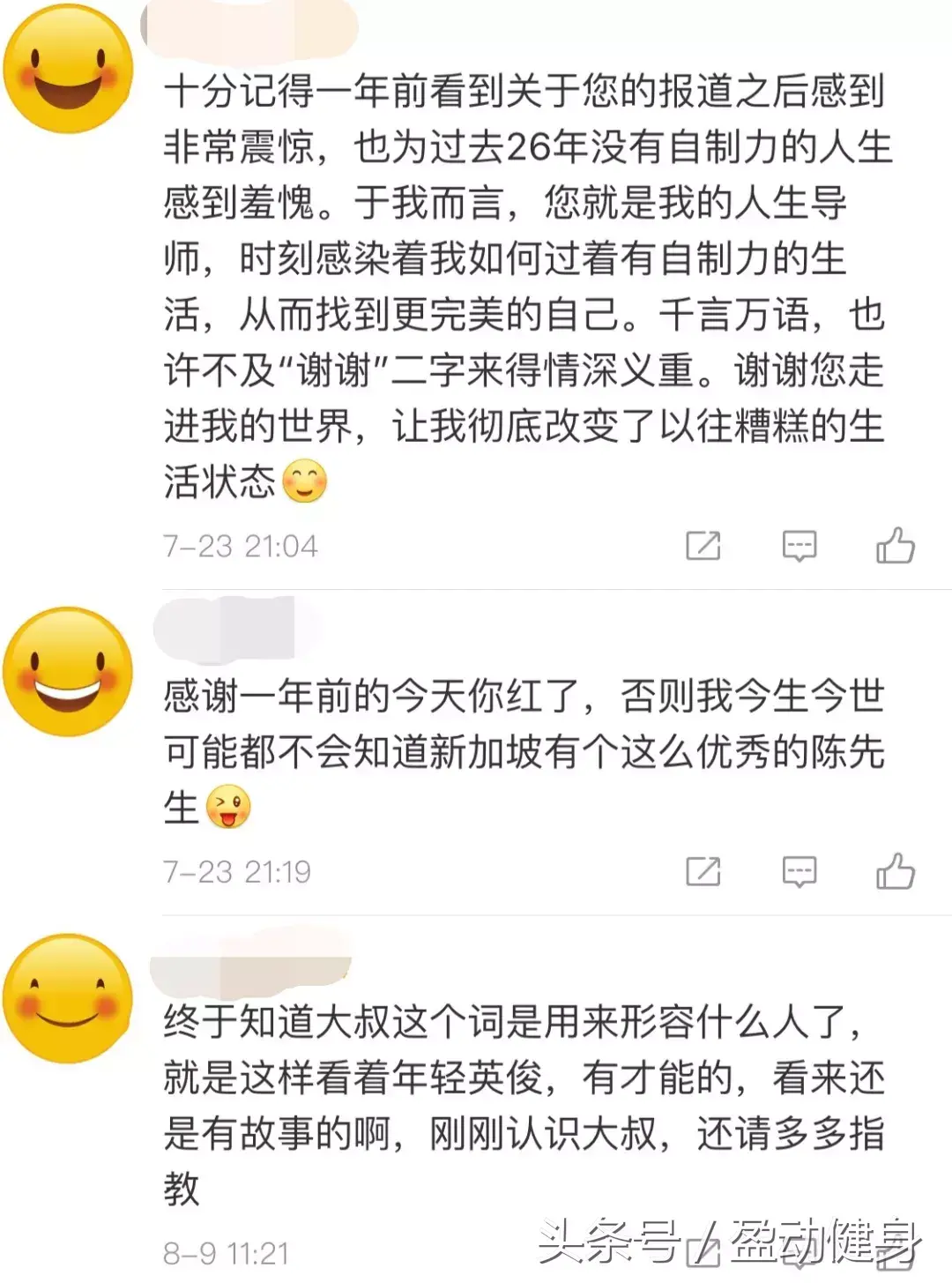Reply to the comment posted 7-23 21:19
The image size is (952, 1283).
[x=799, y=872]
